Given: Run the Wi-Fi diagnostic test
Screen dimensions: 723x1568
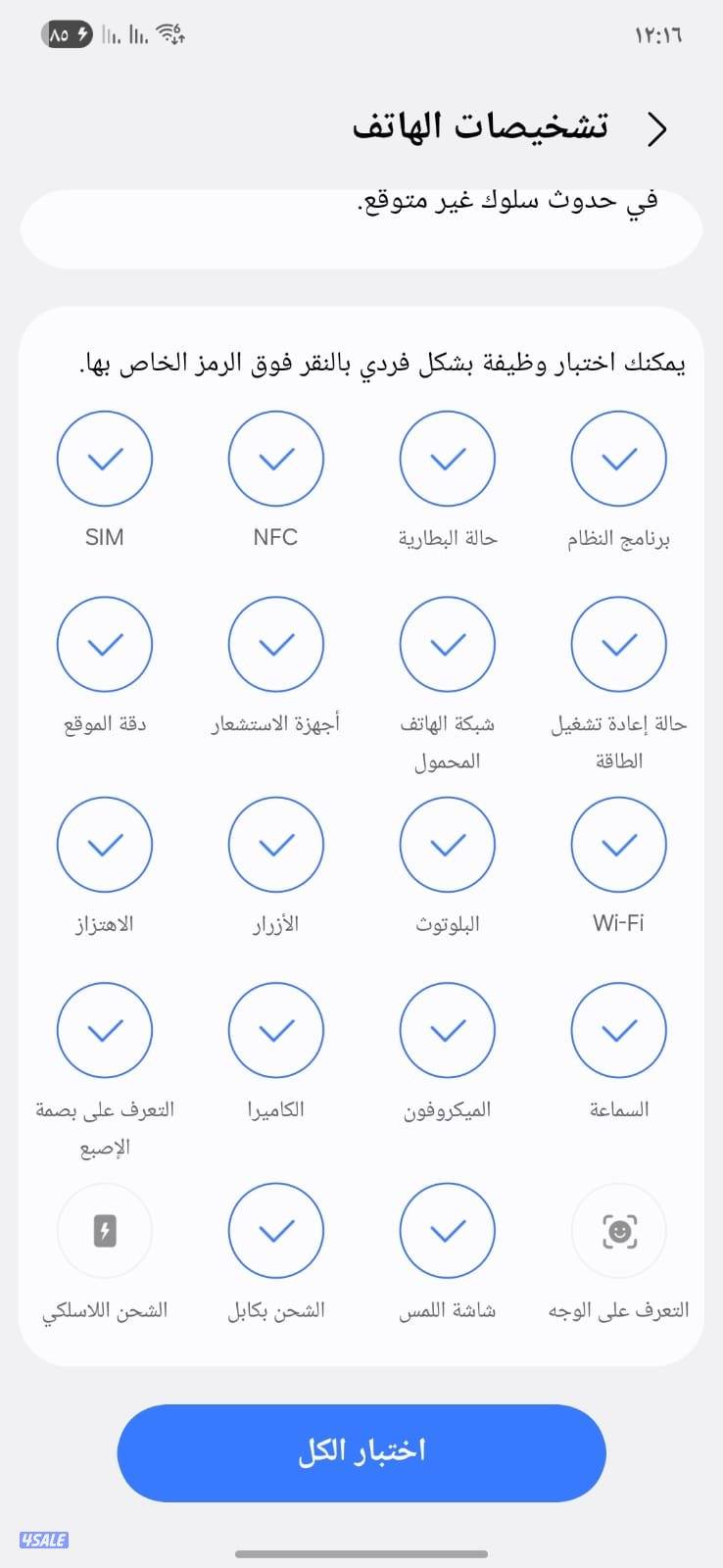Looking at the screenshot, I should point(618,844).
